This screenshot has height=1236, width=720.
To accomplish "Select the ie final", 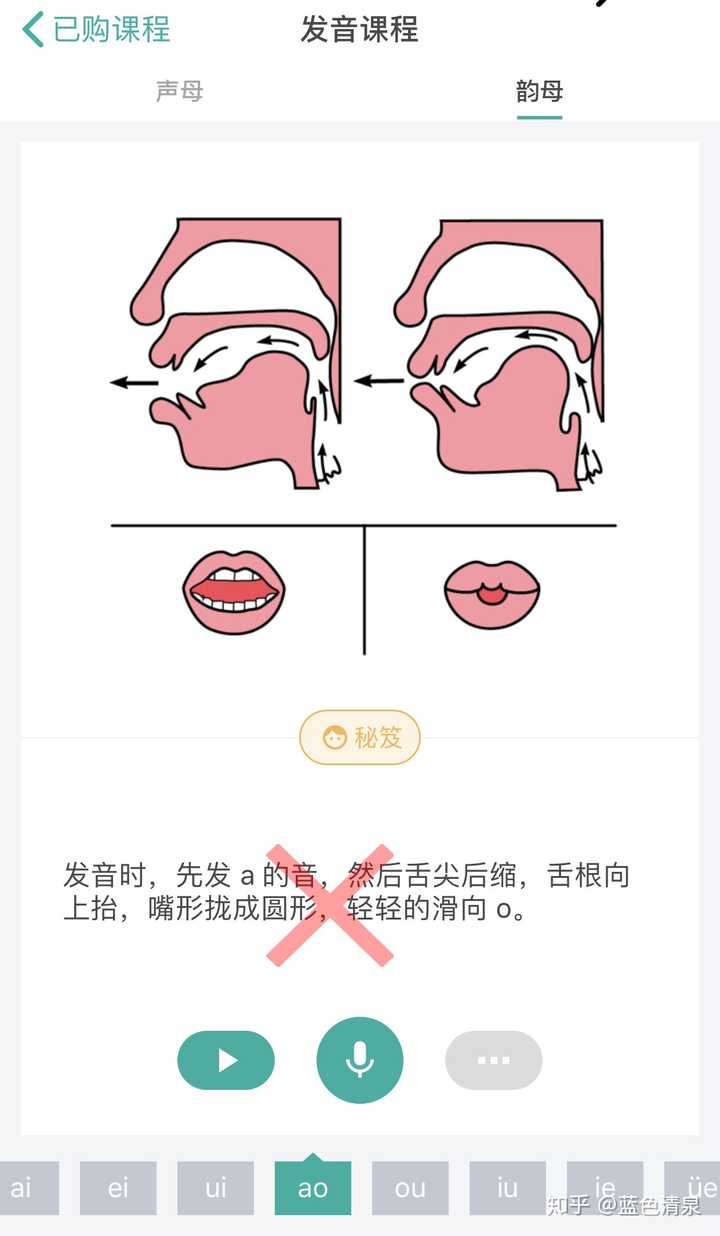I will (605, 1188).
